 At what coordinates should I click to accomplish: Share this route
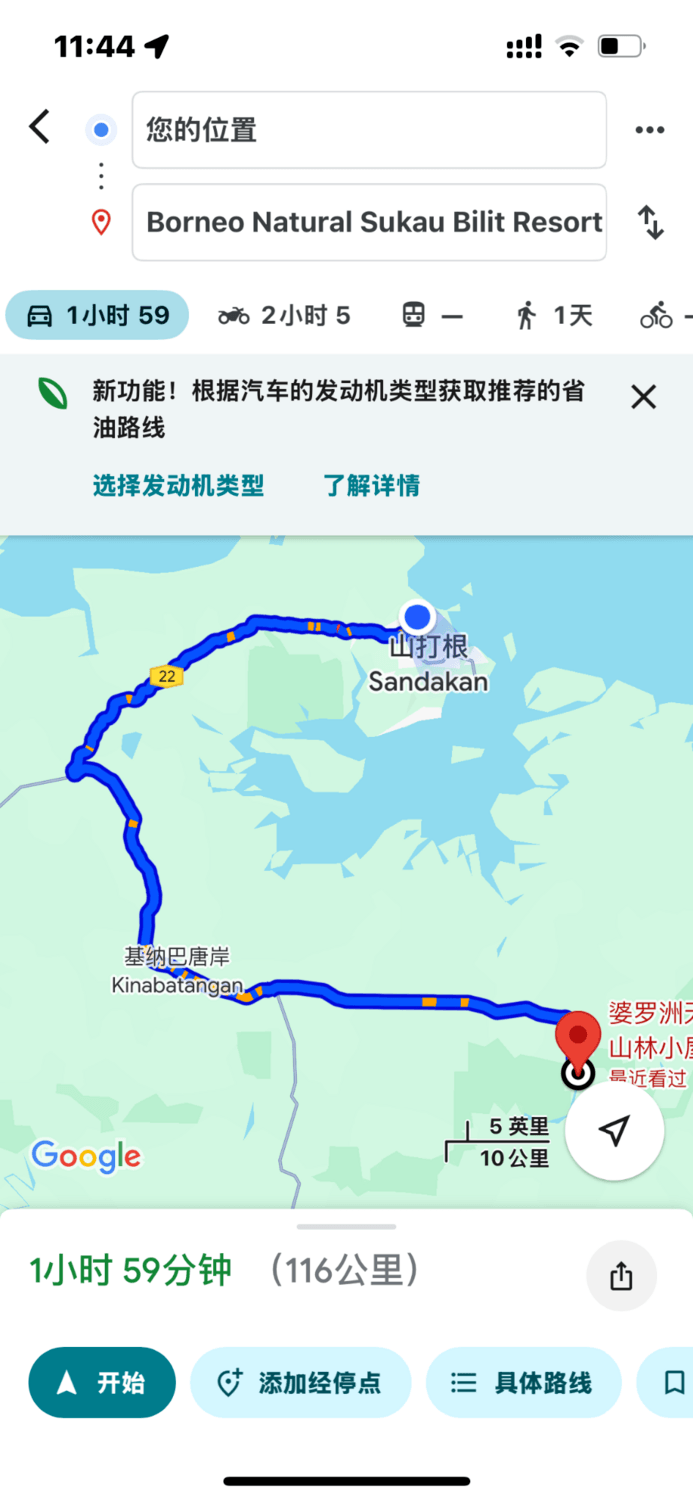click(621, 1276)
